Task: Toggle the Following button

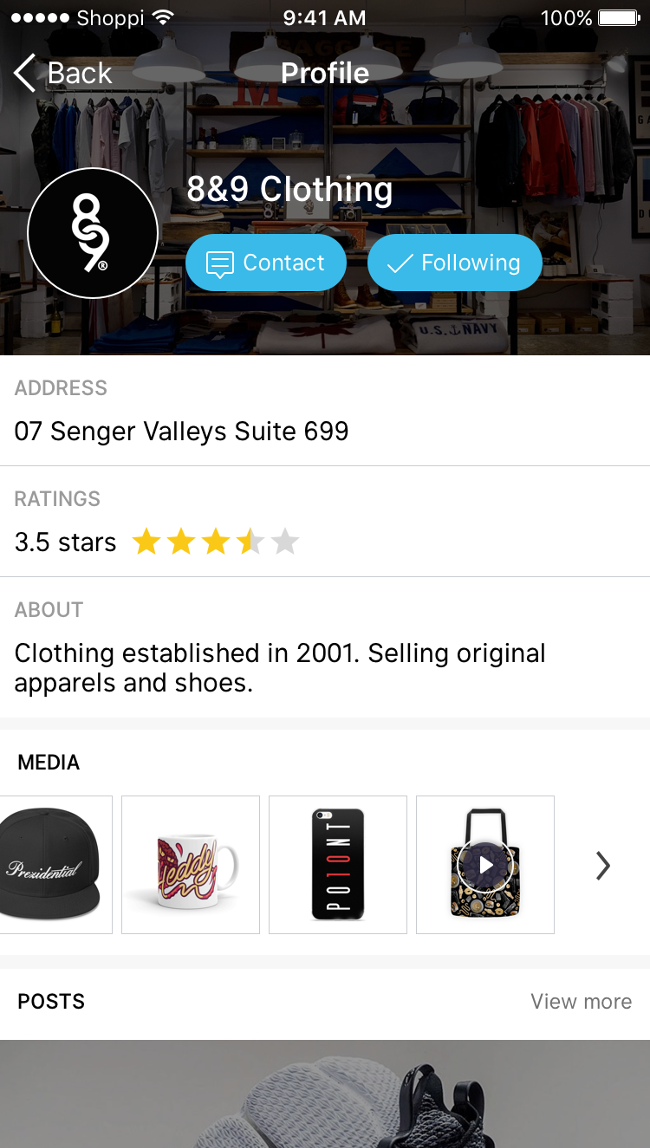Action: (x=455, y=263)
